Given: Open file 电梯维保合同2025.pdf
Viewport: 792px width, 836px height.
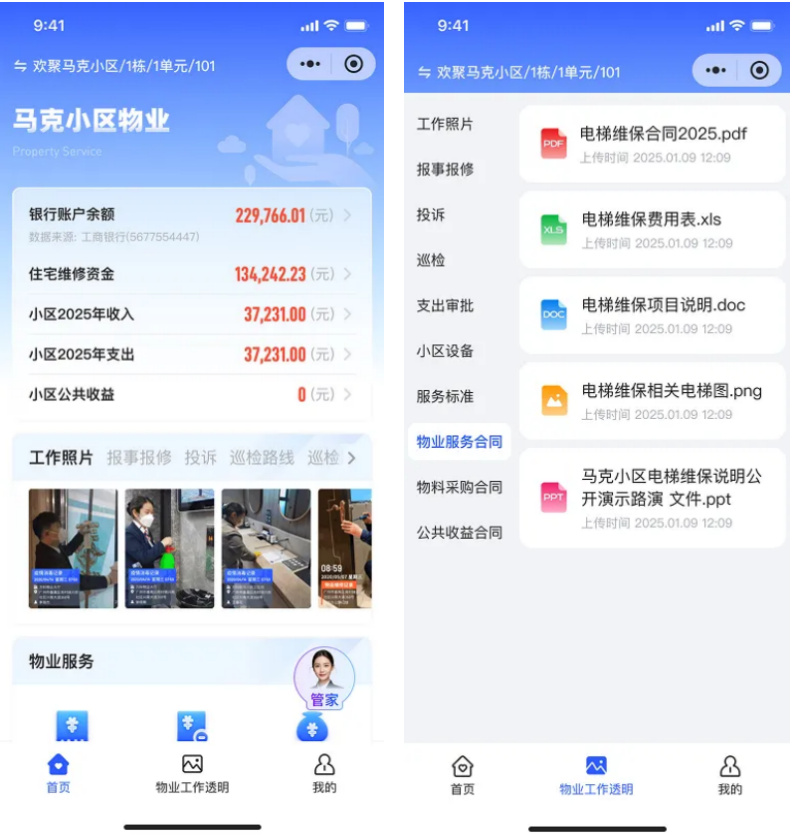Looking at the screenshot, I should pos(652,144).
